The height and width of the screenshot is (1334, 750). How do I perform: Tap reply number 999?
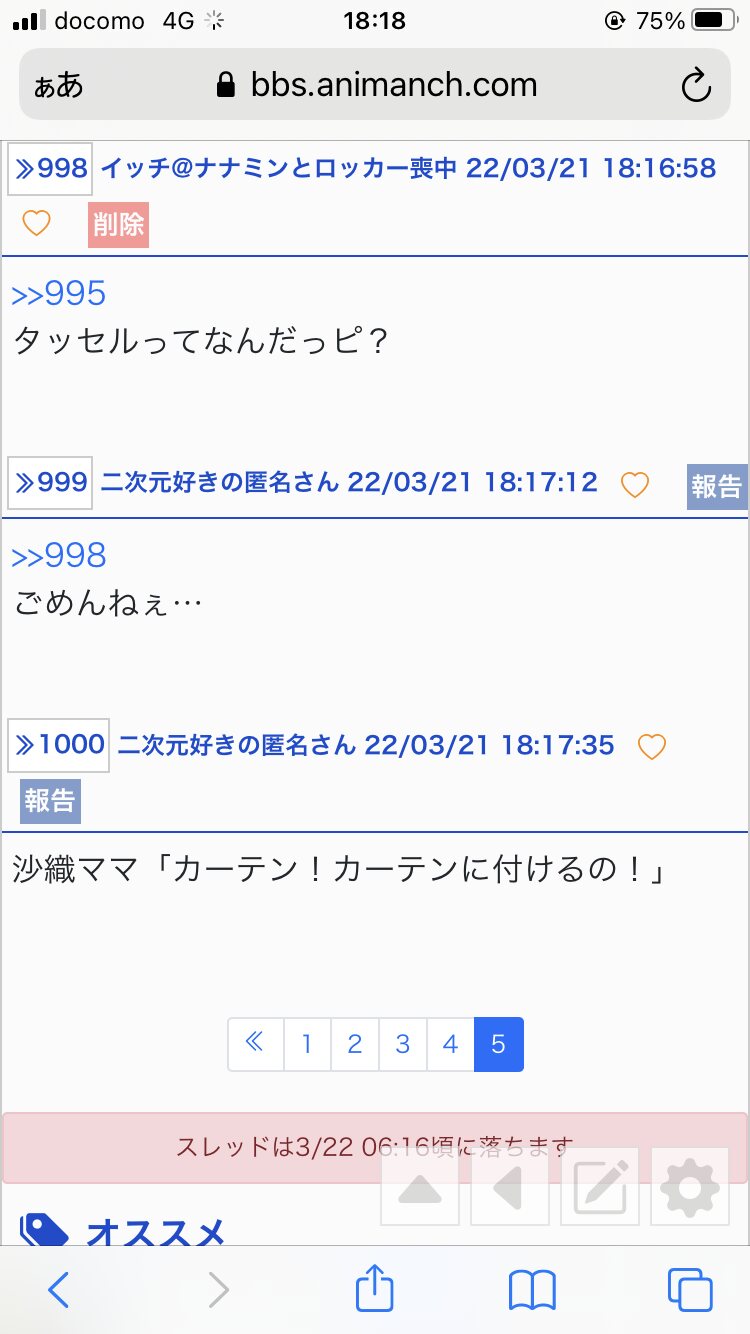(x=50, y=483)
